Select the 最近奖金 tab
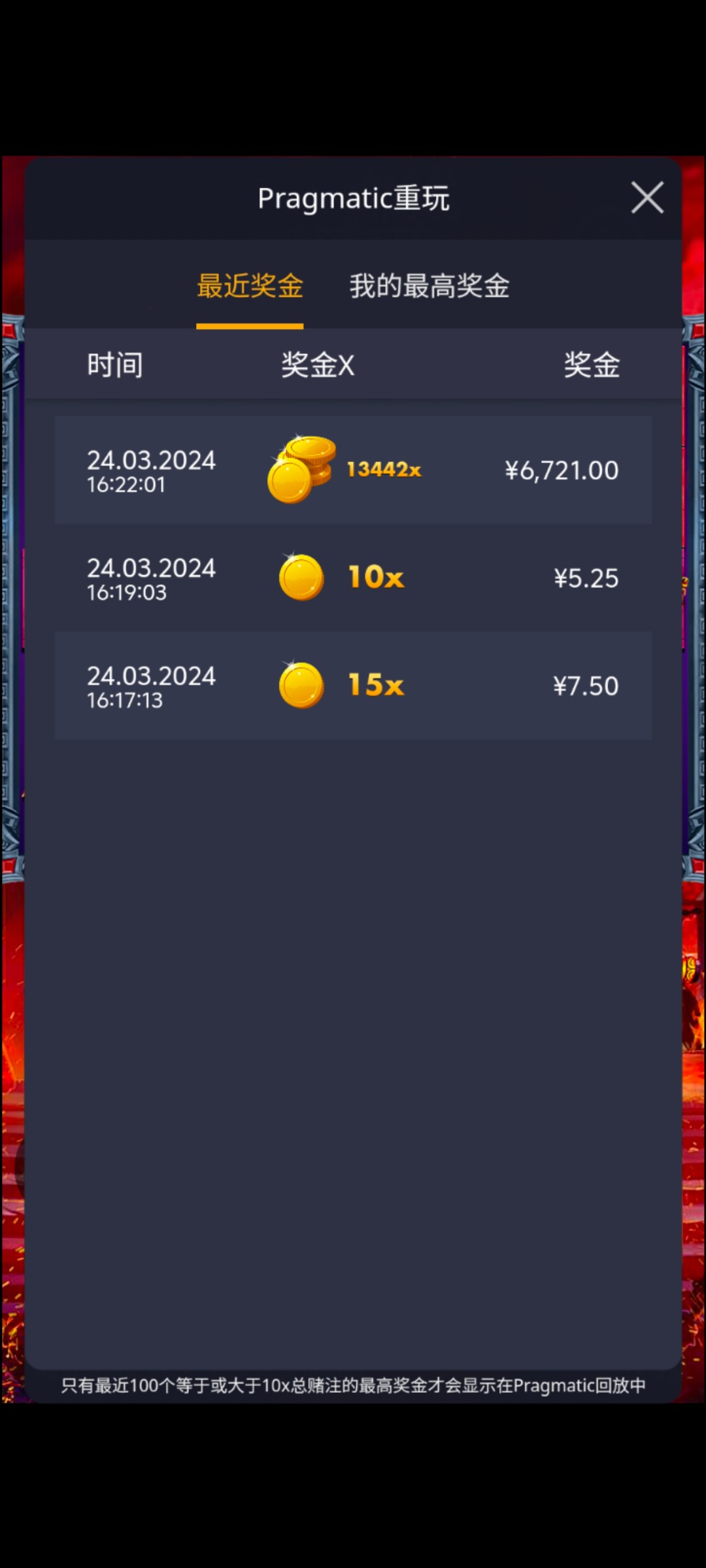 click(x=250, y=286)
